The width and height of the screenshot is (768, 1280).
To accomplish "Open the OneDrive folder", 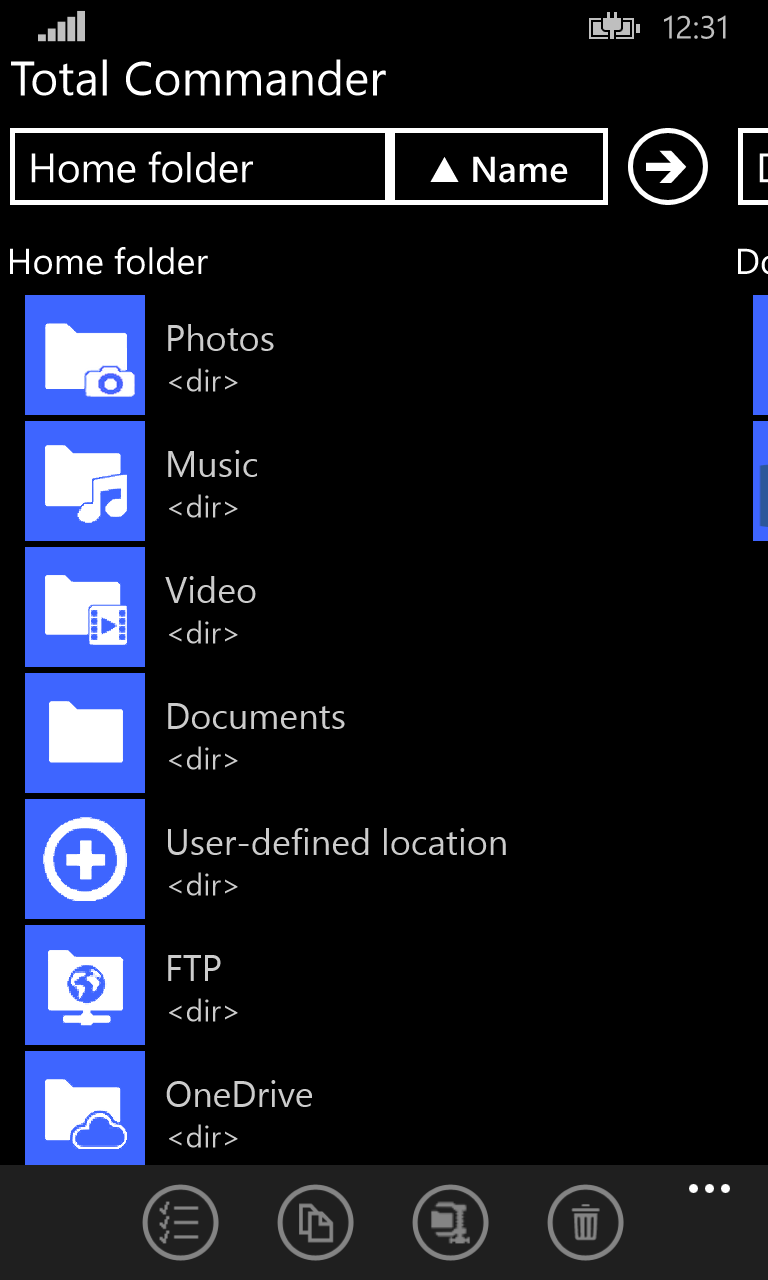I will (239, 1109).
